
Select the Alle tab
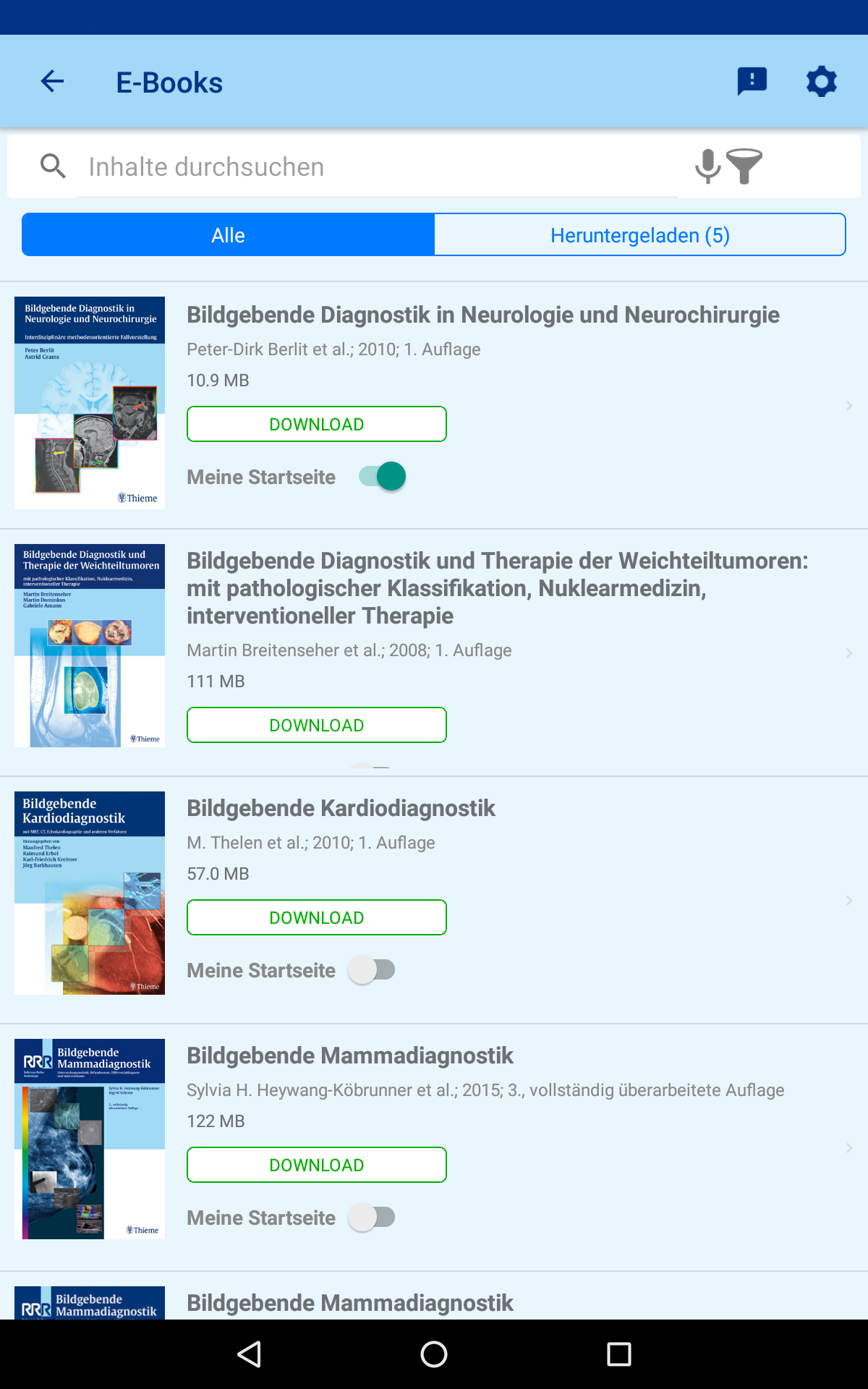click(x=227, y=234)
